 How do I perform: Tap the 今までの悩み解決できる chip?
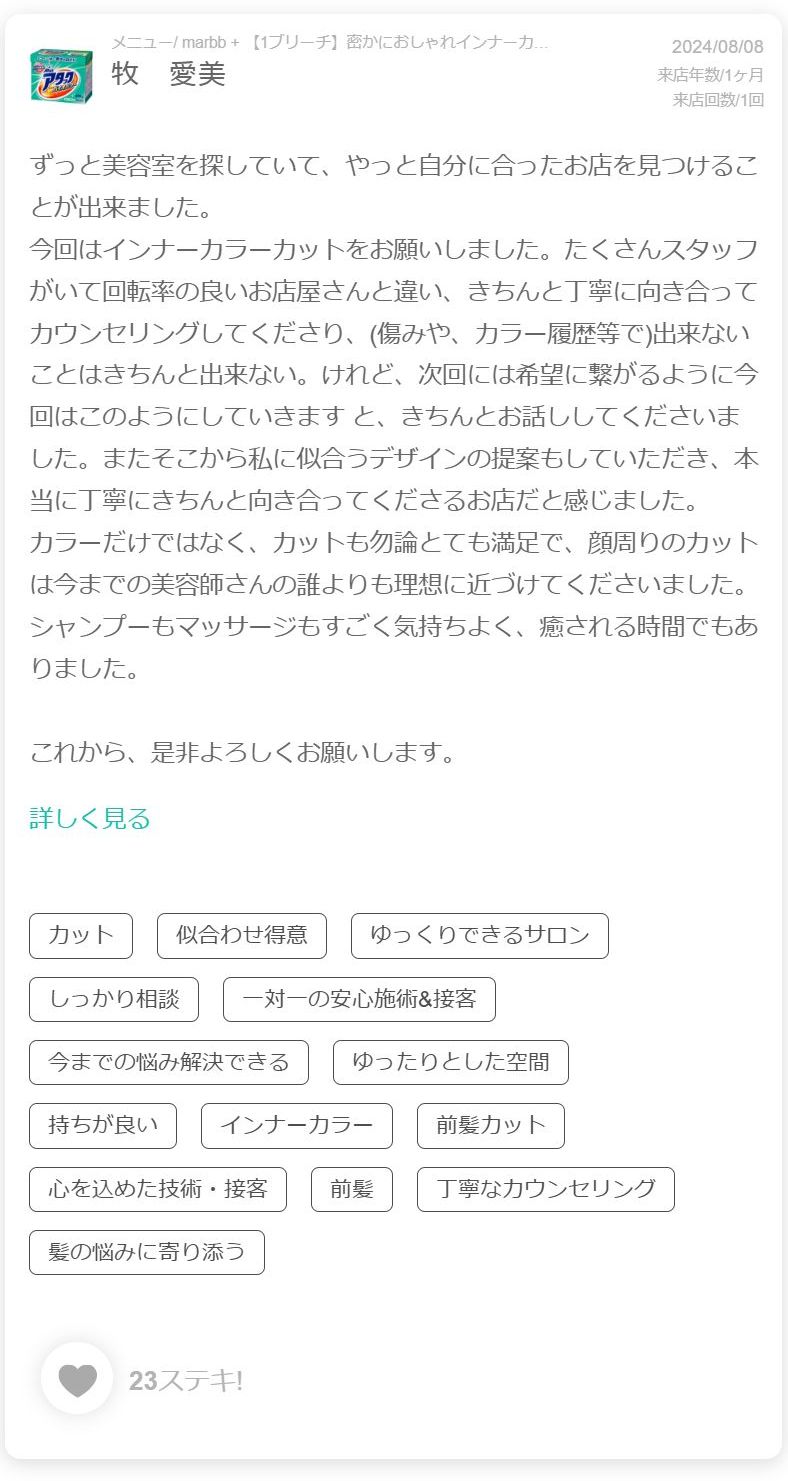[x=169, y=1062]
